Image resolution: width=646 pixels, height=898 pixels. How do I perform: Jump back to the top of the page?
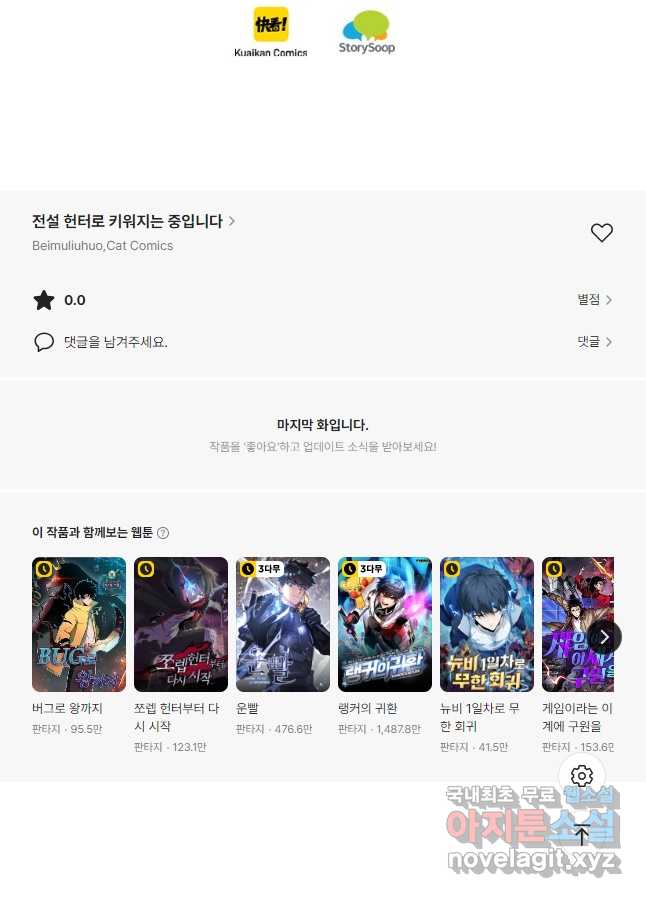(x=582, y=835)
